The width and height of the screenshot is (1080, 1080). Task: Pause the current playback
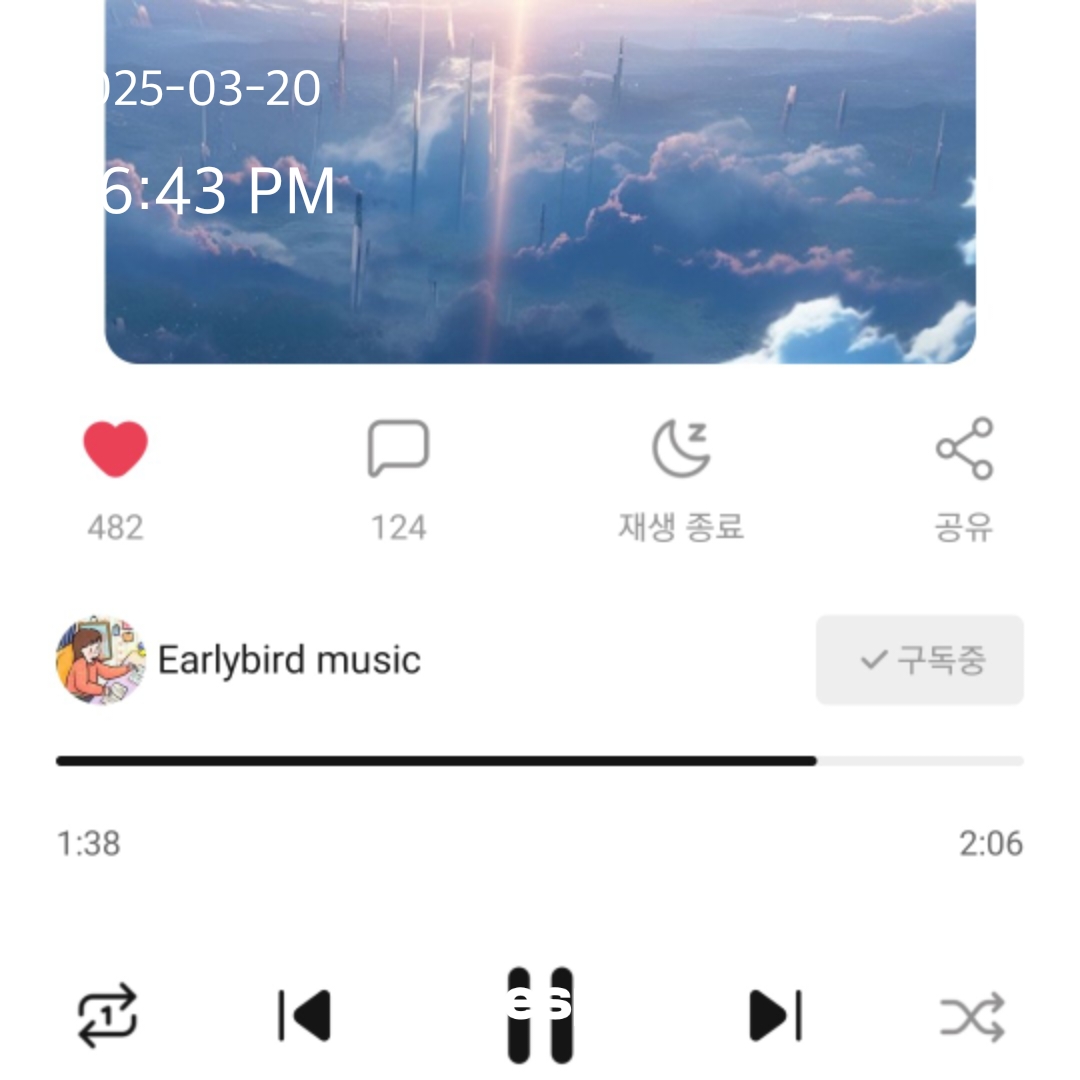click(540, 1016)
